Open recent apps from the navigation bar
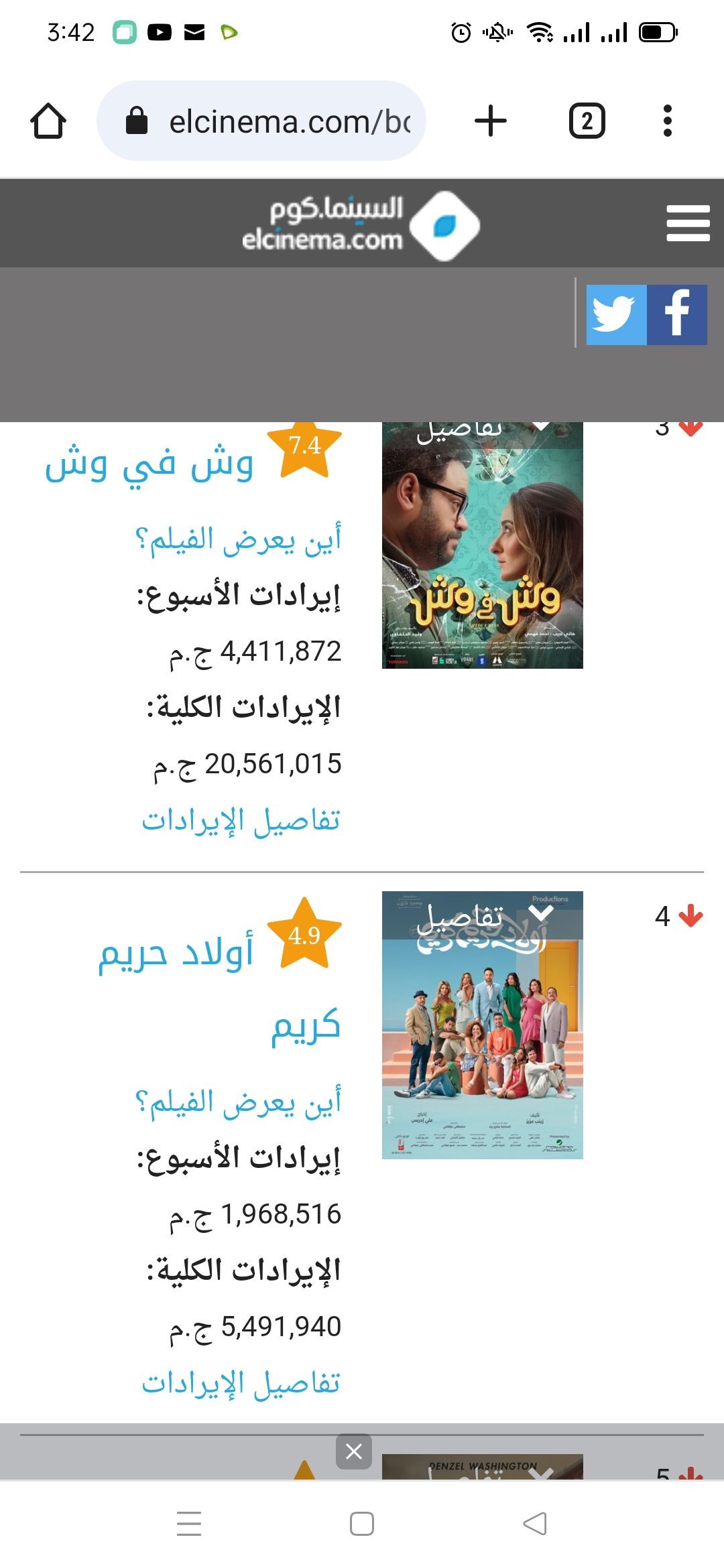The width and height of the screenshot is (724, 1568). (x=189, y=1524)
